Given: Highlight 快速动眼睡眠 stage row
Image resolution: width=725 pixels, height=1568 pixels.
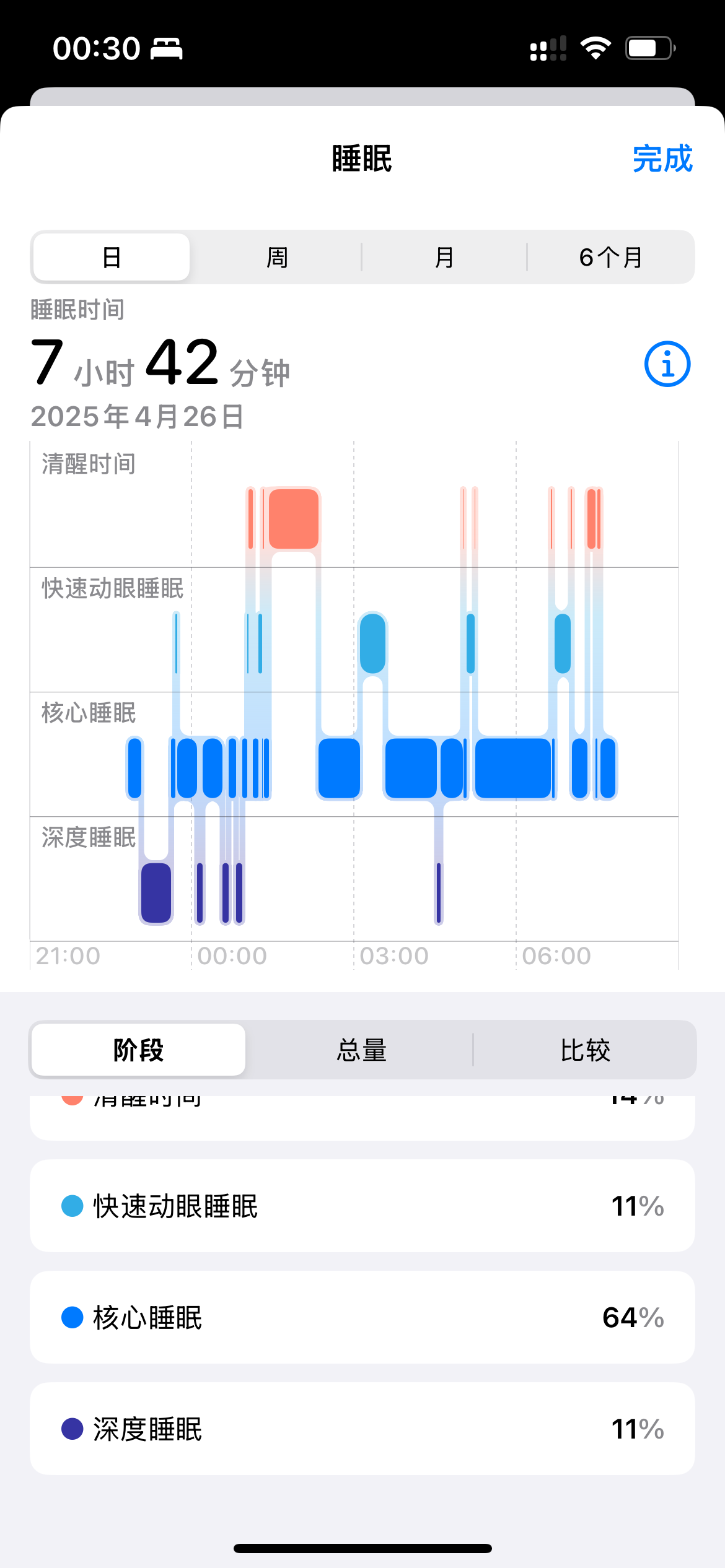Looking at the screenshot, I should click(362, 1206).
